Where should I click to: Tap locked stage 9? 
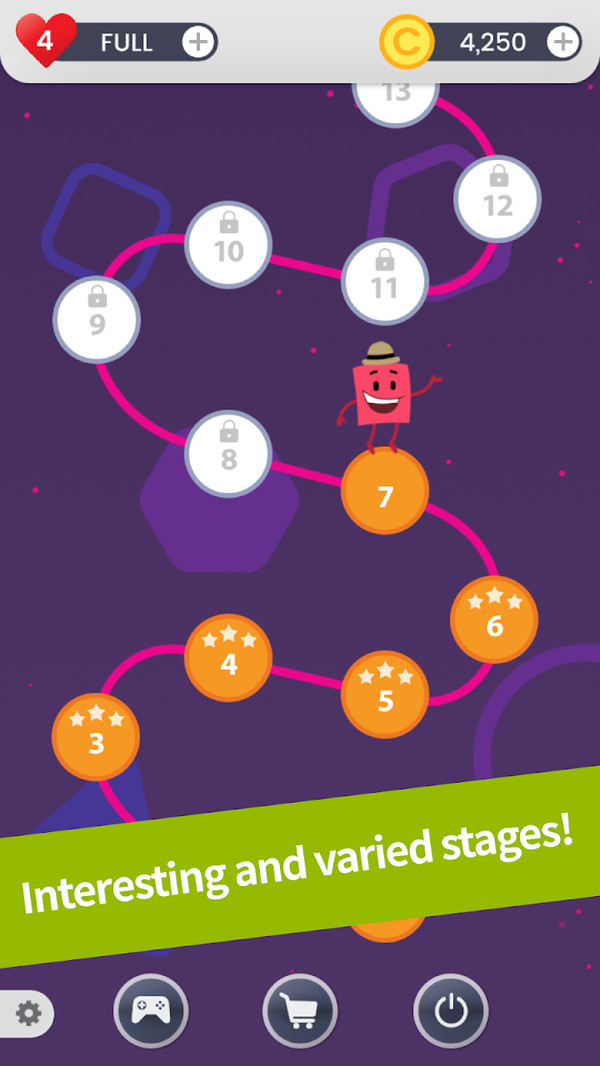coord(96,319)
